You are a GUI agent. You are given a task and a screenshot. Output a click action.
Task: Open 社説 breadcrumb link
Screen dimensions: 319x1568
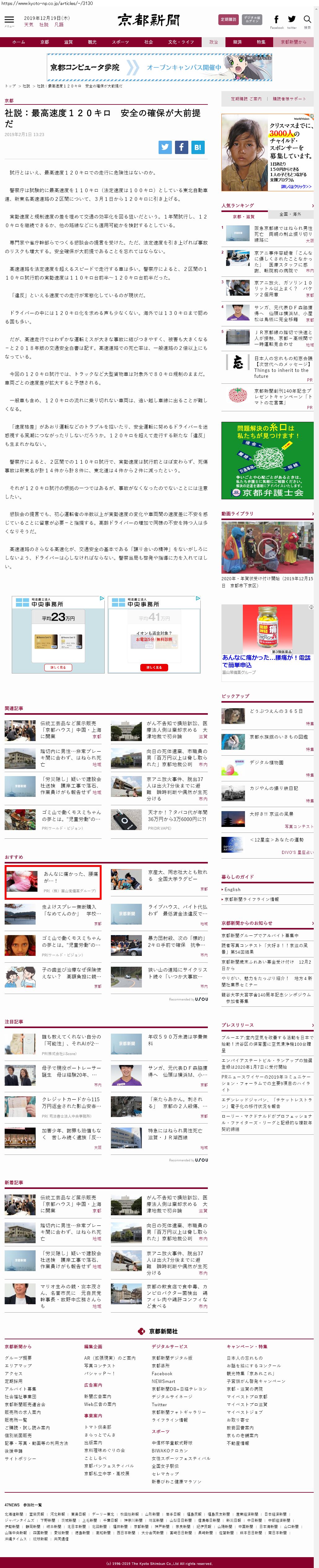[26, 86]
